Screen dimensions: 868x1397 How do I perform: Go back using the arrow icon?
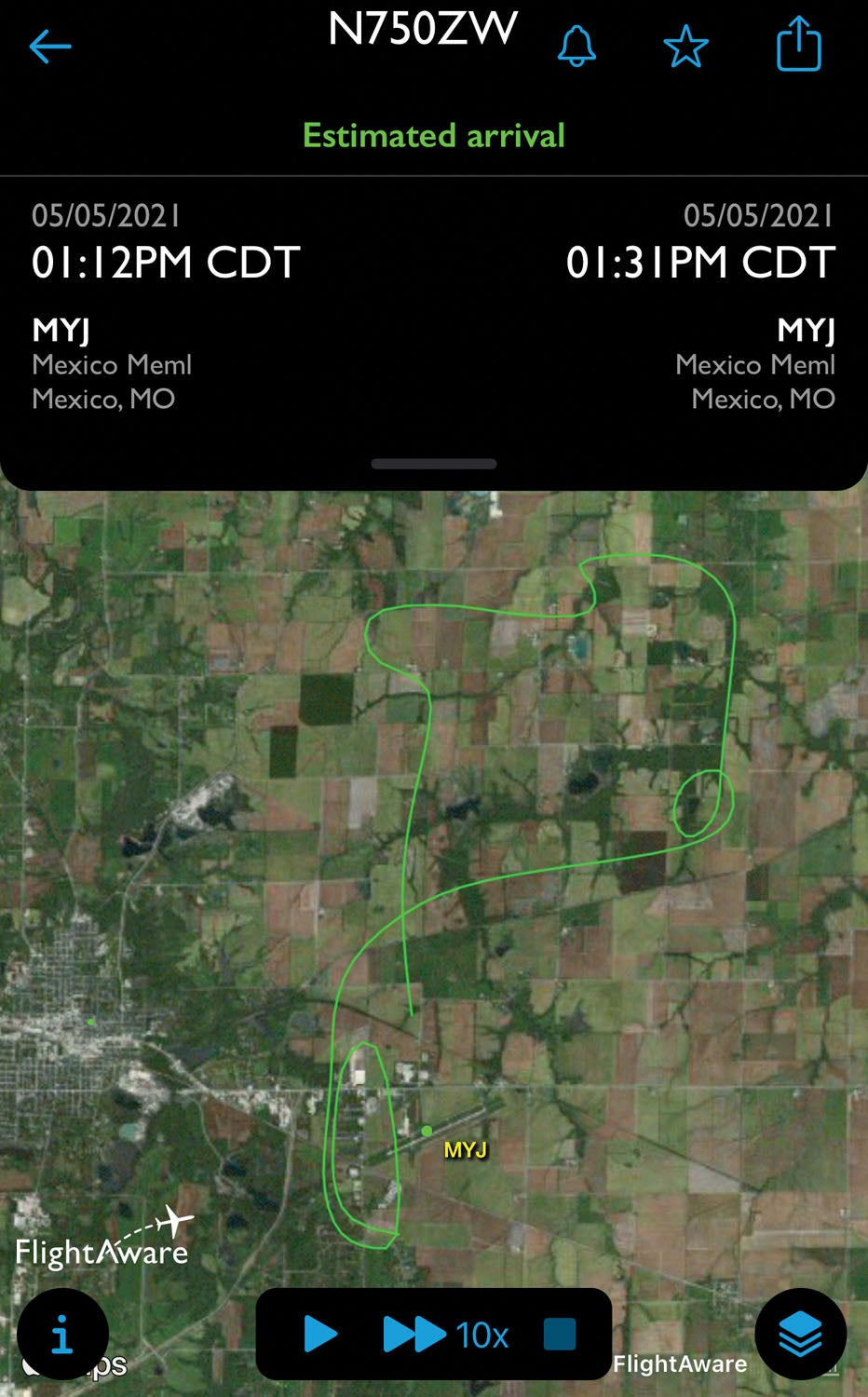tap(50, 46)
